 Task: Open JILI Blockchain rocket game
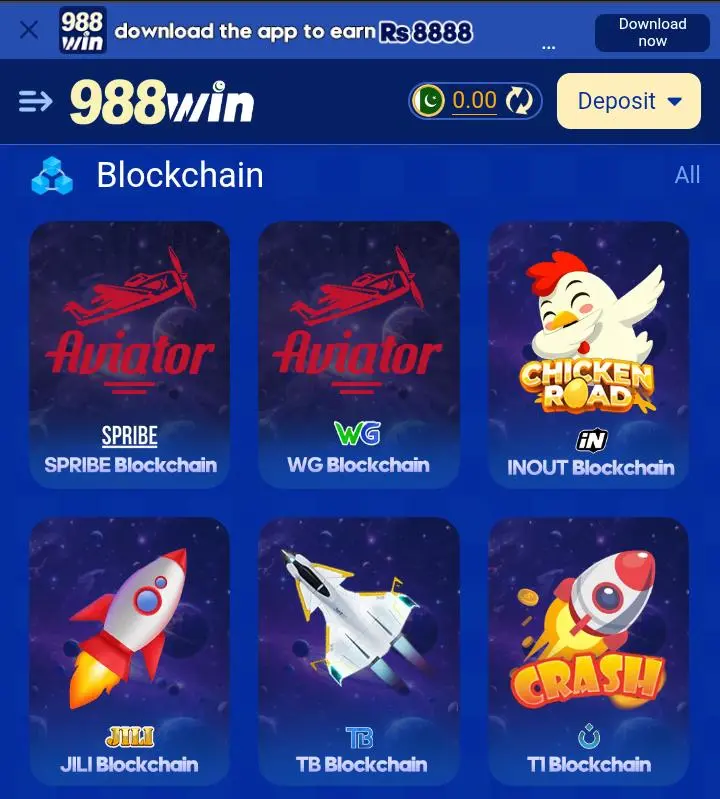pos(130,650)
